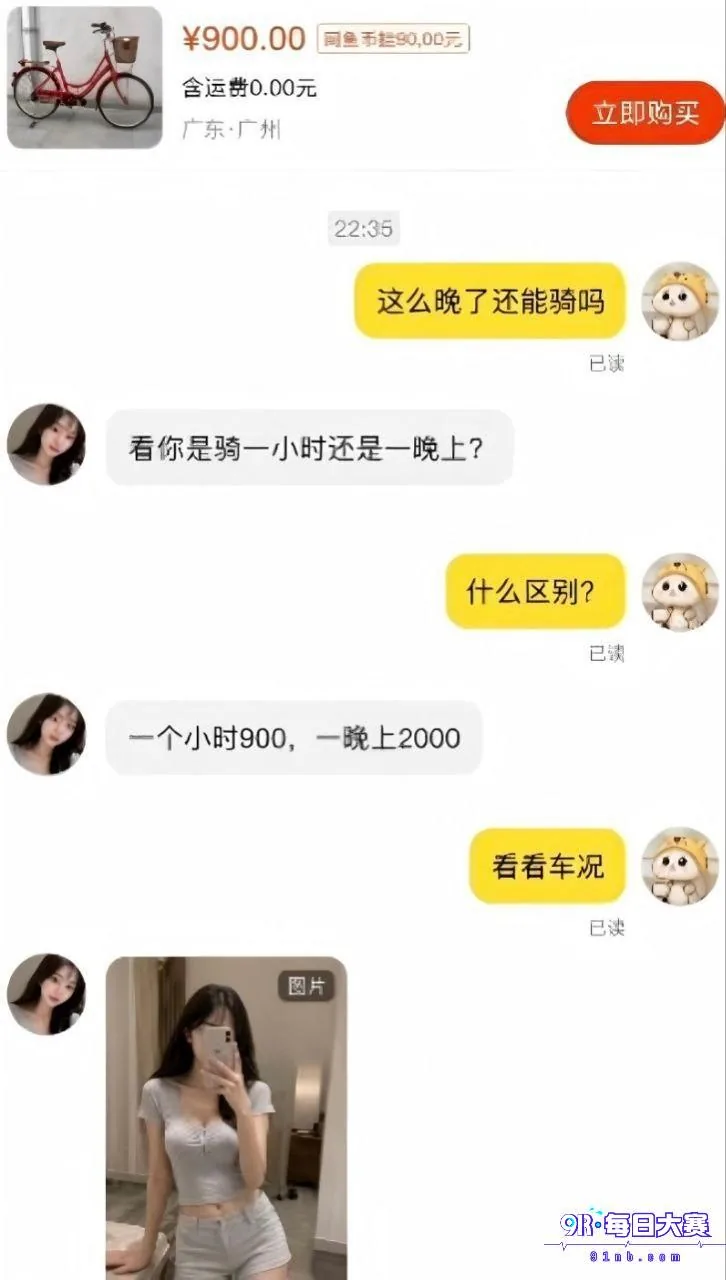726x1280 pixels.
Task: Tap the 立即购买 button
Action: tap(645, 113)
